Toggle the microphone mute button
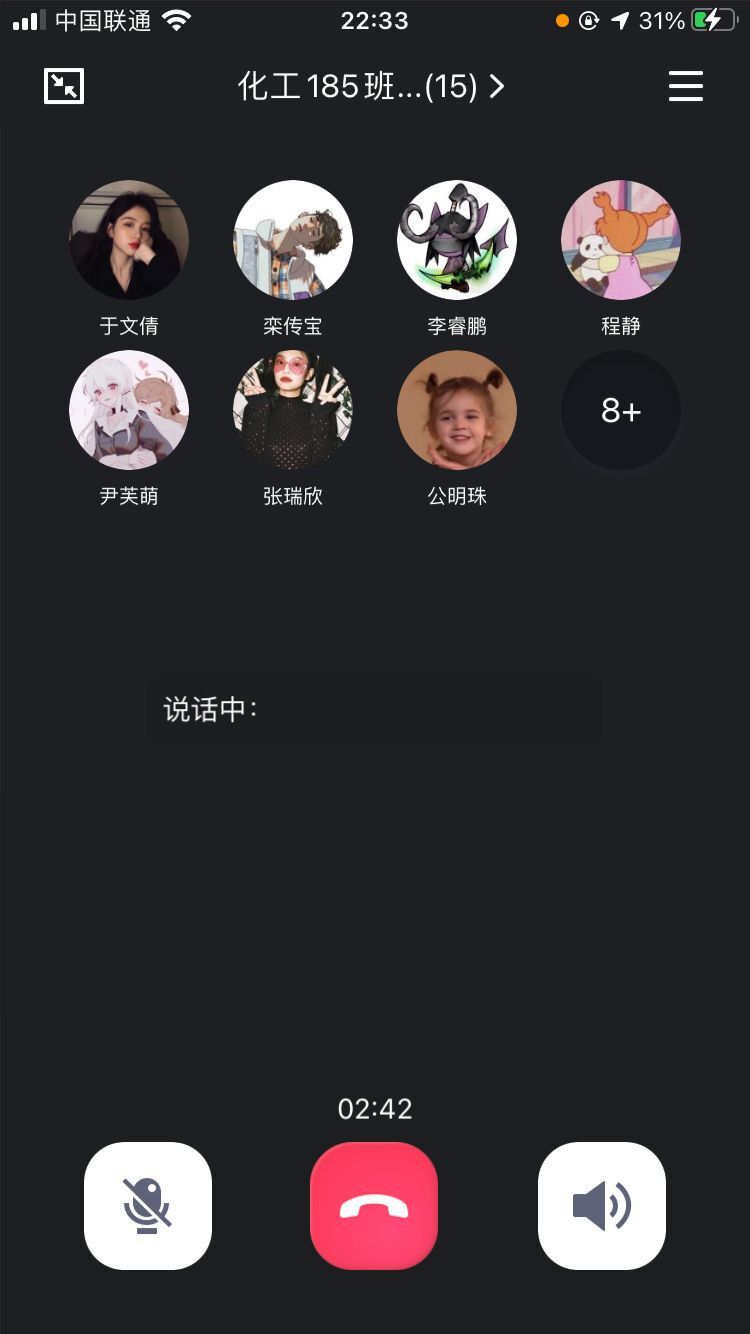Image resolution: width=750 pixels, height=1334 pixels. (x=148, y=1206)
